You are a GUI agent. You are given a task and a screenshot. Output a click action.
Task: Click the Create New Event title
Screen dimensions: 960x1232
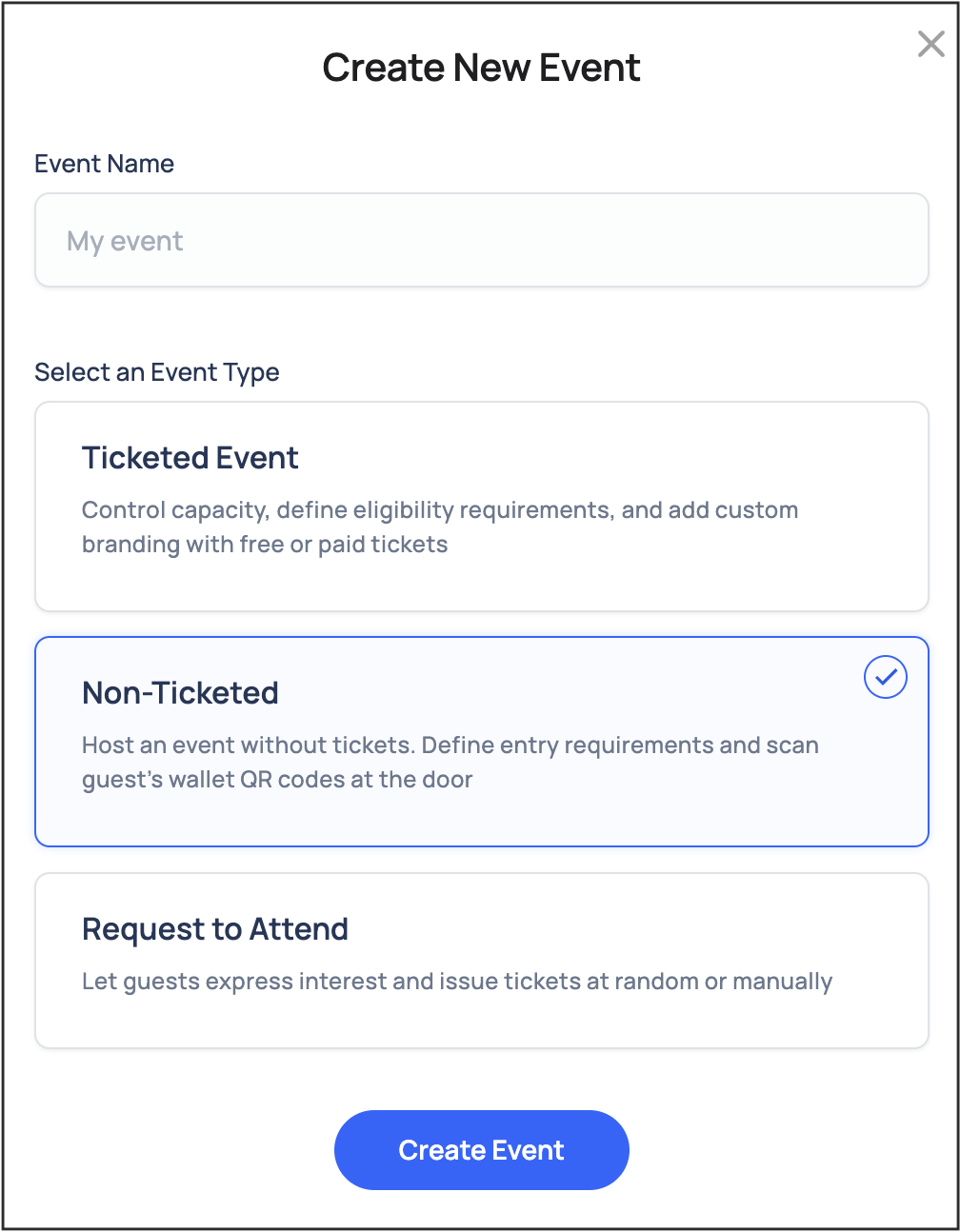pyautogui.click(x=481, y=67)
